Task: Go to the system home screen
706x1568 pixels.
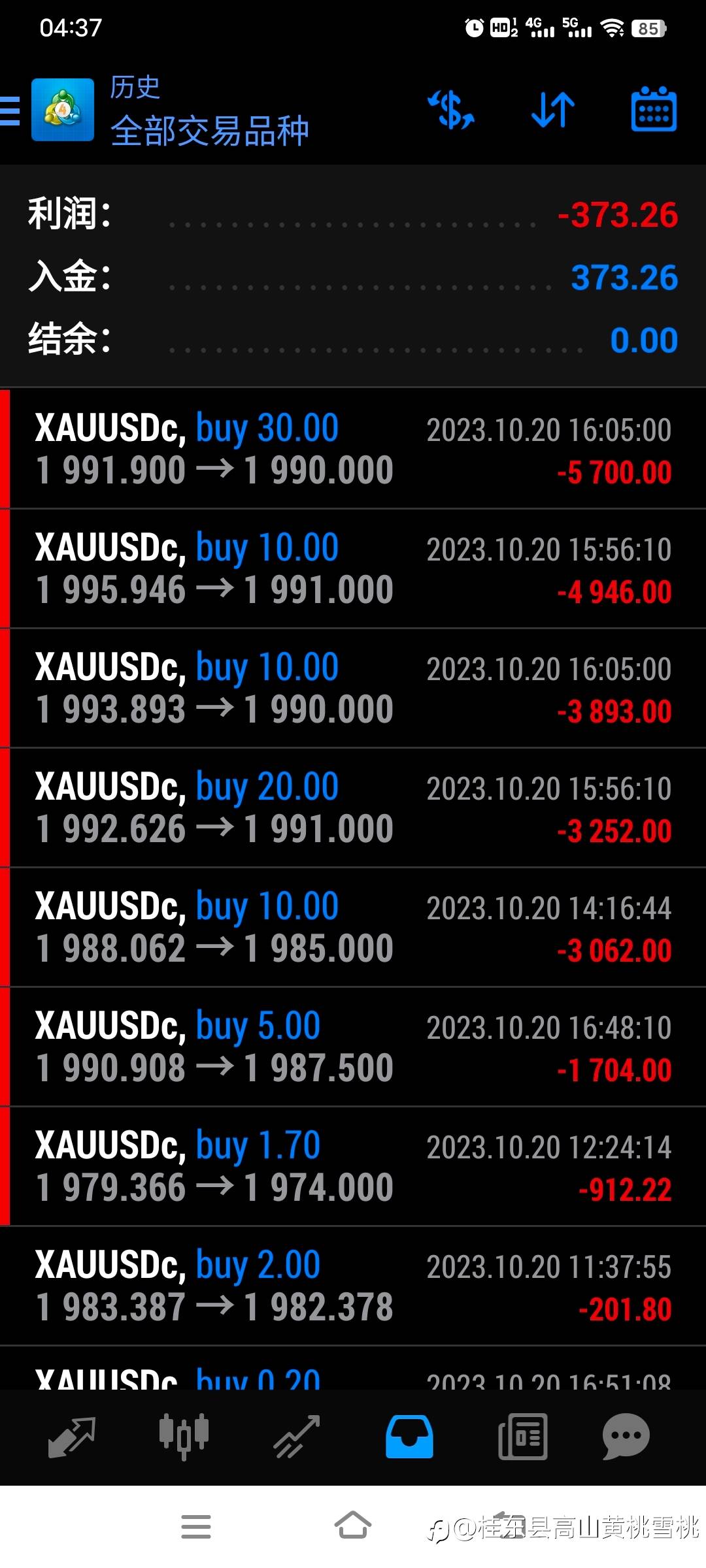Action: [x=353, y=1526]
